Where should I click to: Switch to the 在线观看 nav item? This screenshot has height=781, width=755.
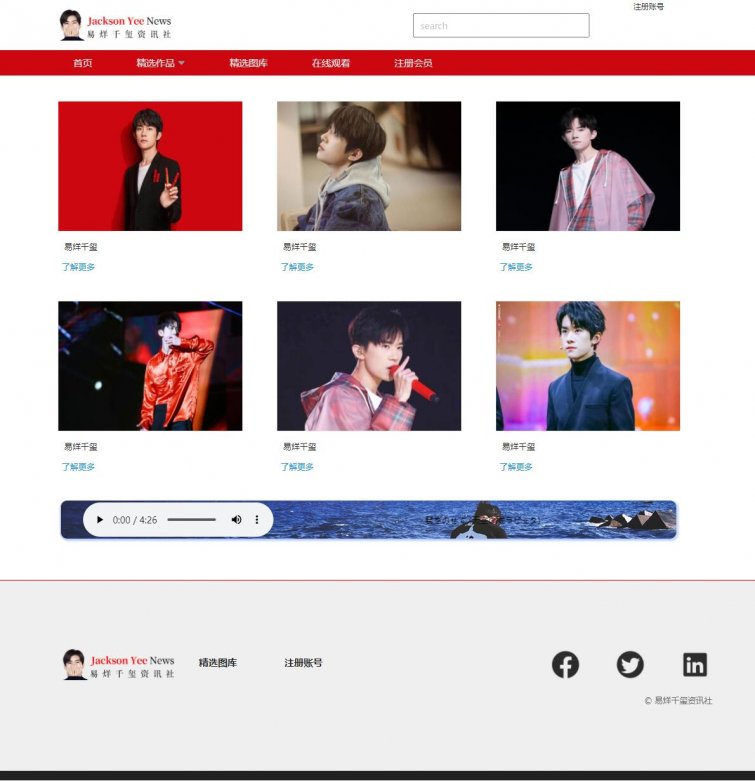pyautogui.click(x=331, y=63)
